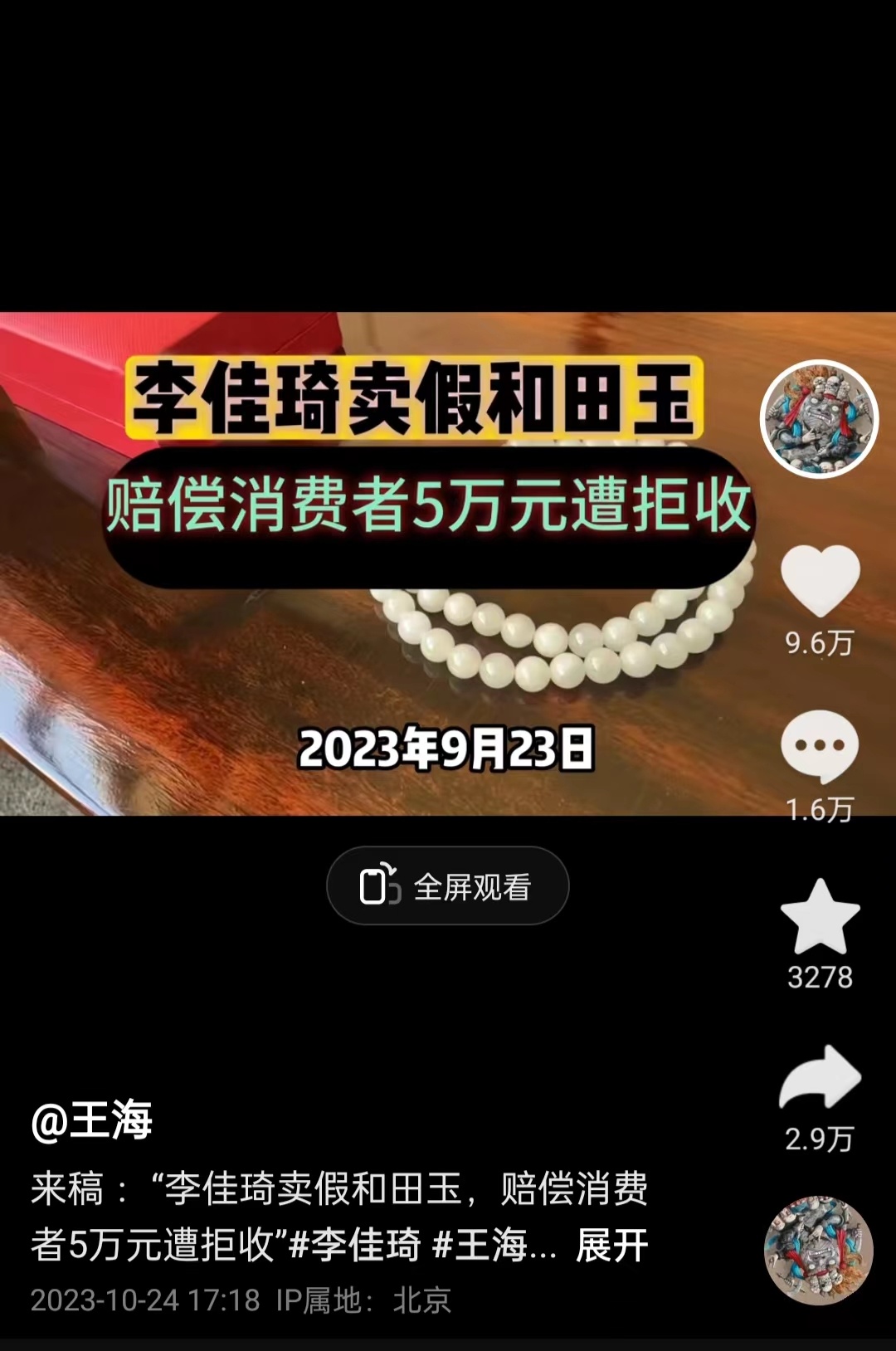This screenshot has height=1351, width=896.
Task: Open @王海 profile from username
Action: (x=92, y=1120)
